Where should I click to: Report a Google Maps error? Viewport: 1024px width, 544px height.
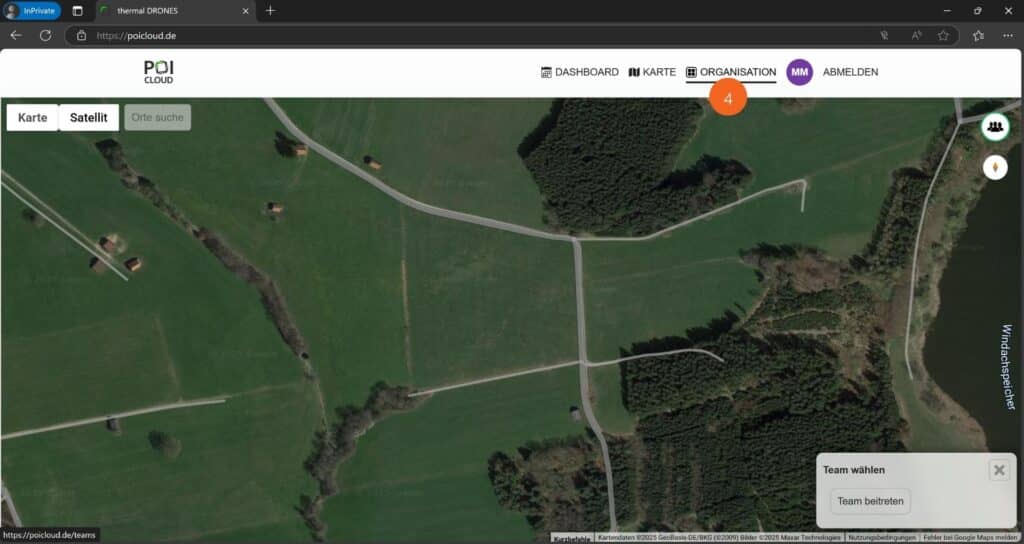pyautogui.click(x=970, y=538)
